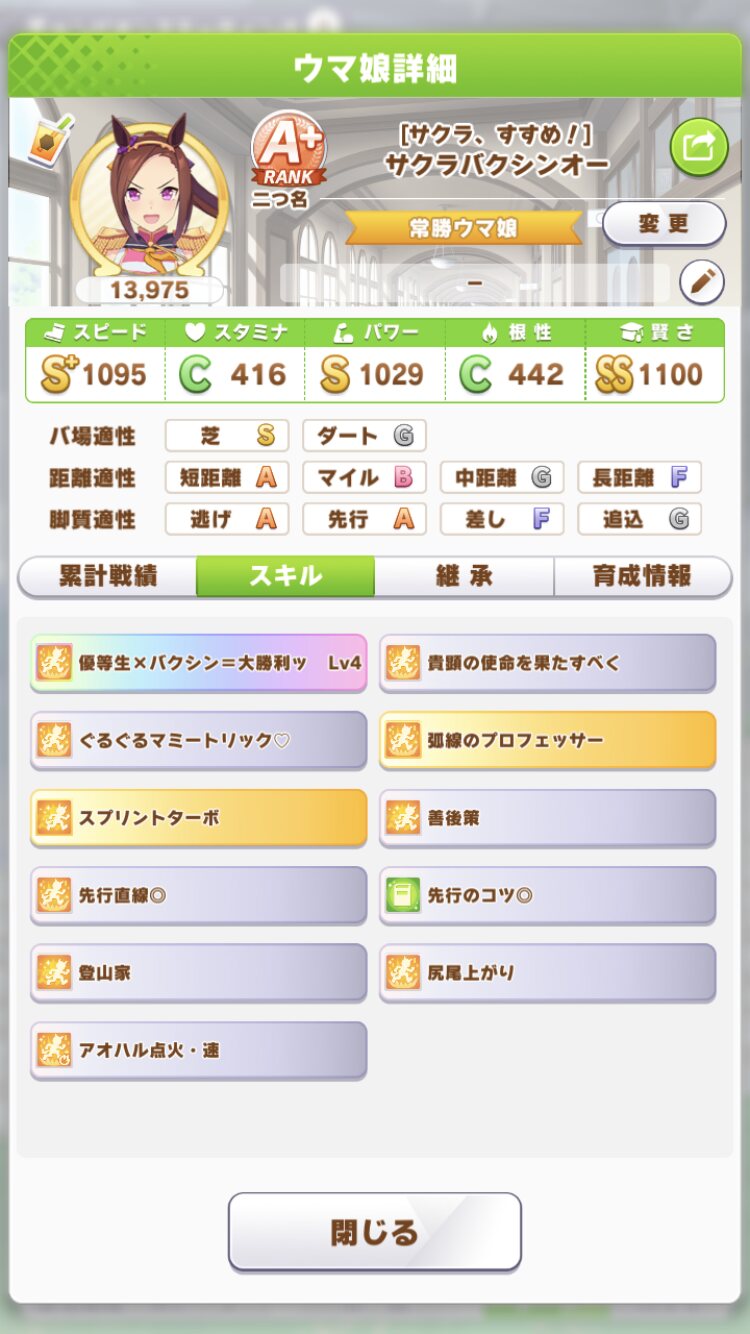Open skill 優等生×バクシン=大勝利ッ Lv4

pos(198,662)
